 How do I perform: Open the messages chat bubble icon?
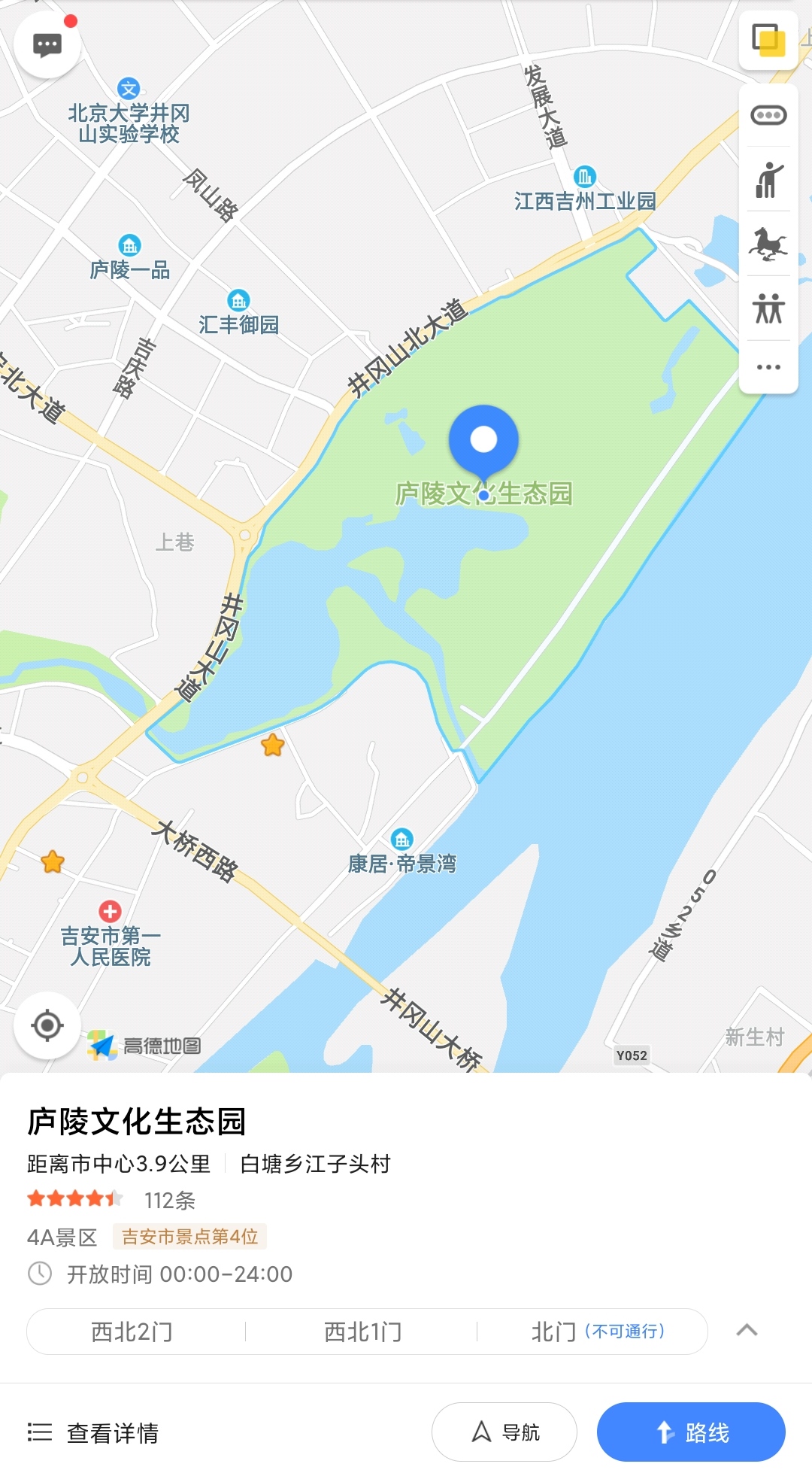47,45
